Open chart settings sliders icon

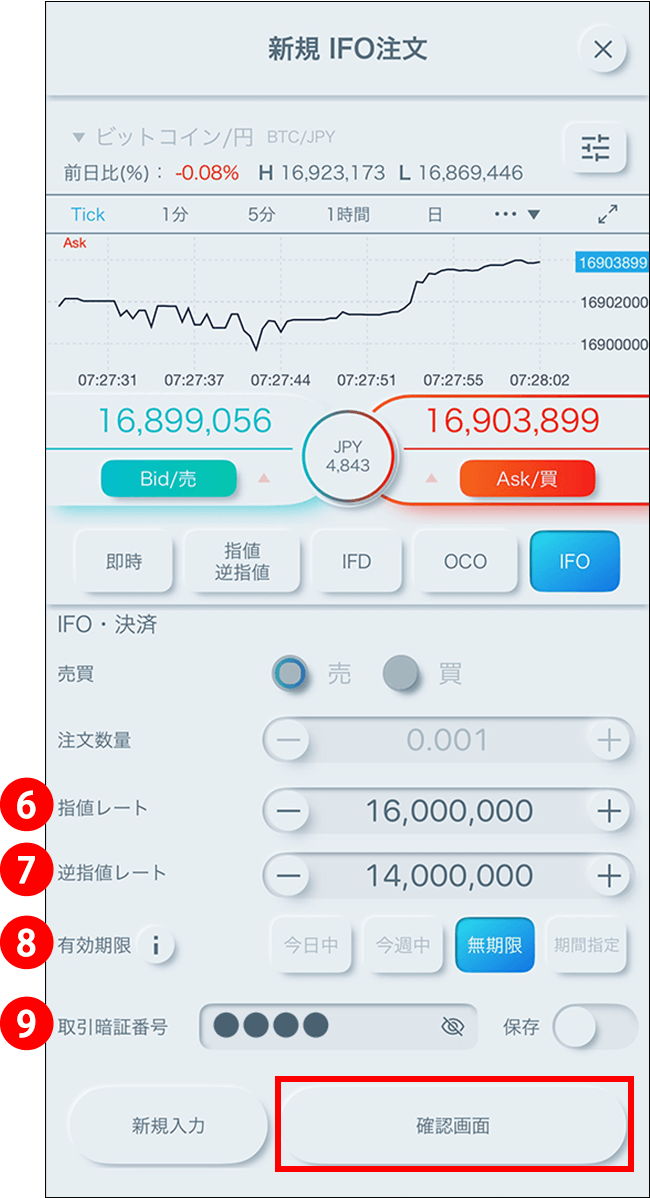pyautogui.click(x=595, y=148)
